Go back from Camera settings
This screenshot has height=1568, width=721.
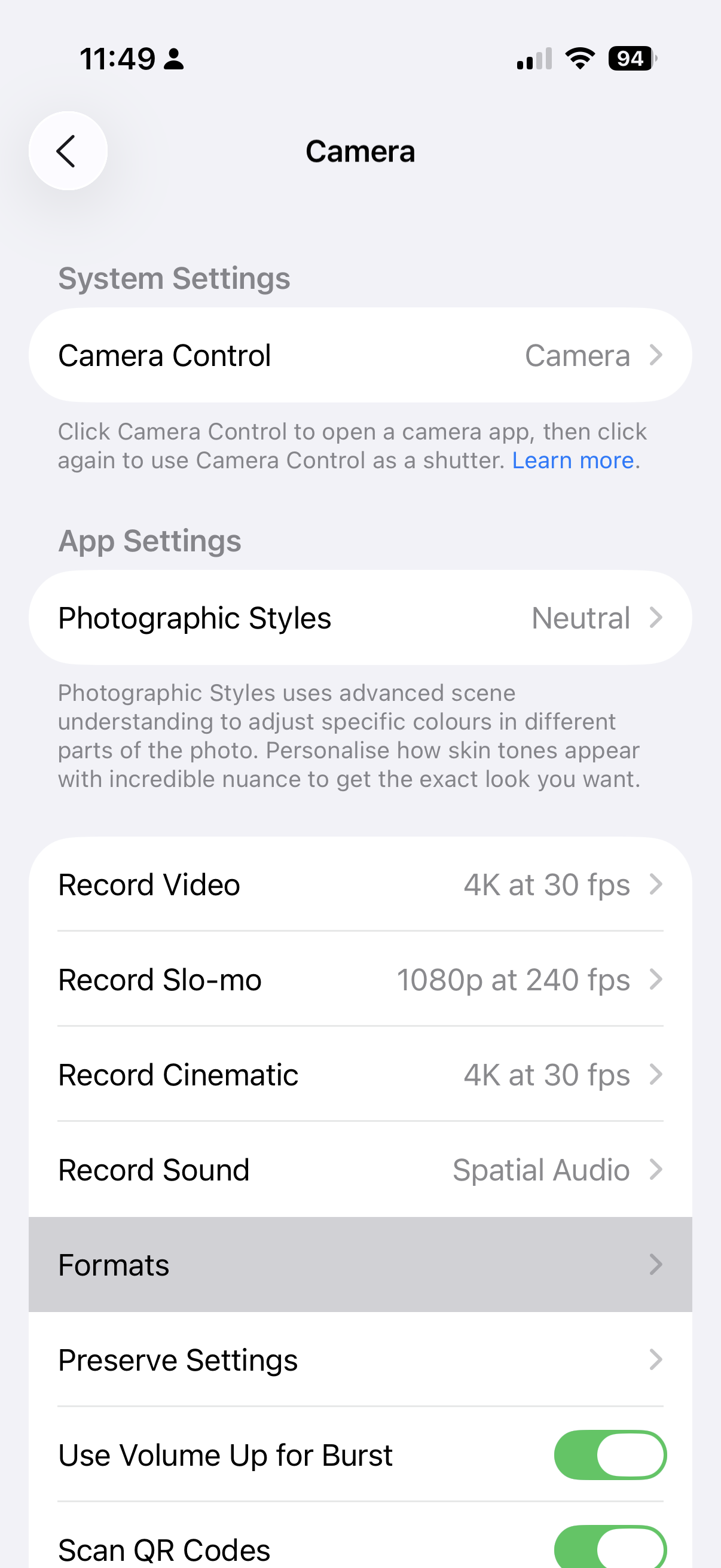click(68, 150)
